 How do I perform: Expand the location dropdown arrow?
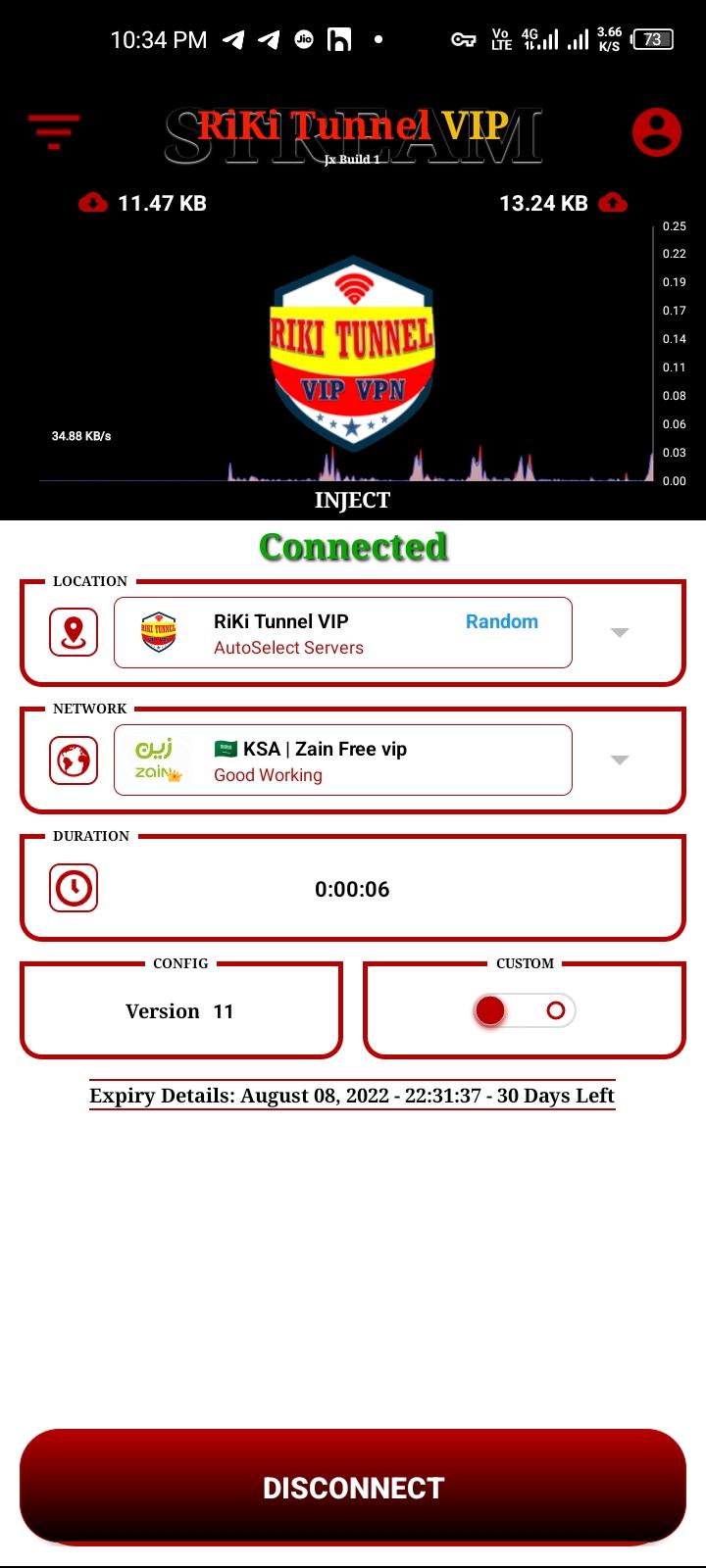[x=620, y=633]
